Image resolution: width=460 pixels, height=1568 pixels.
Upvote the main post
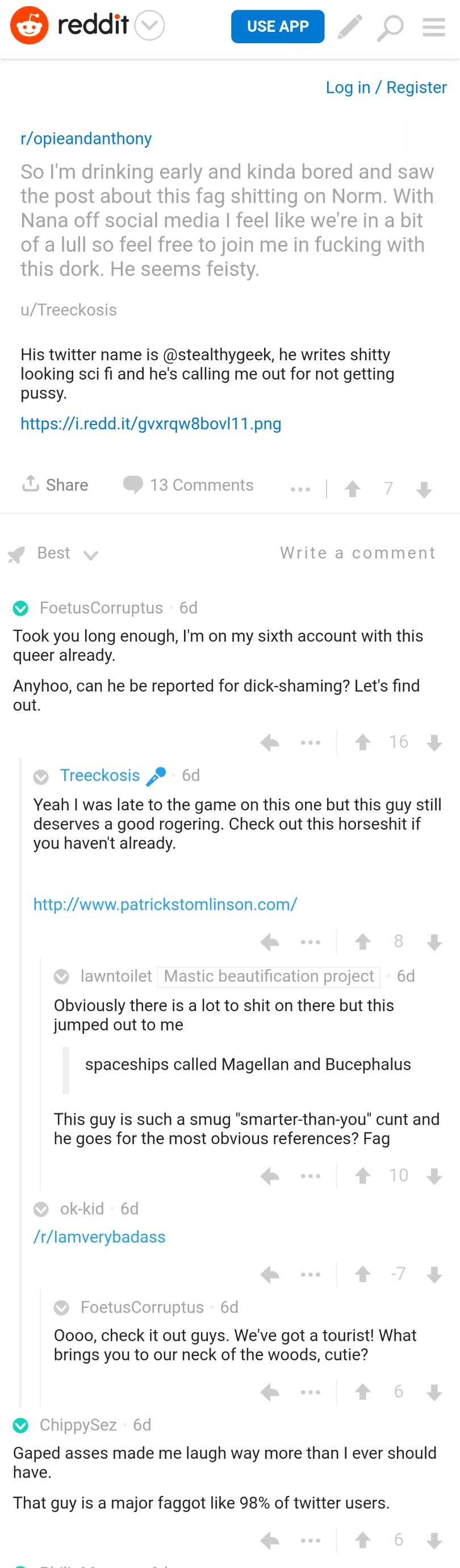click(x=352, y=489)
